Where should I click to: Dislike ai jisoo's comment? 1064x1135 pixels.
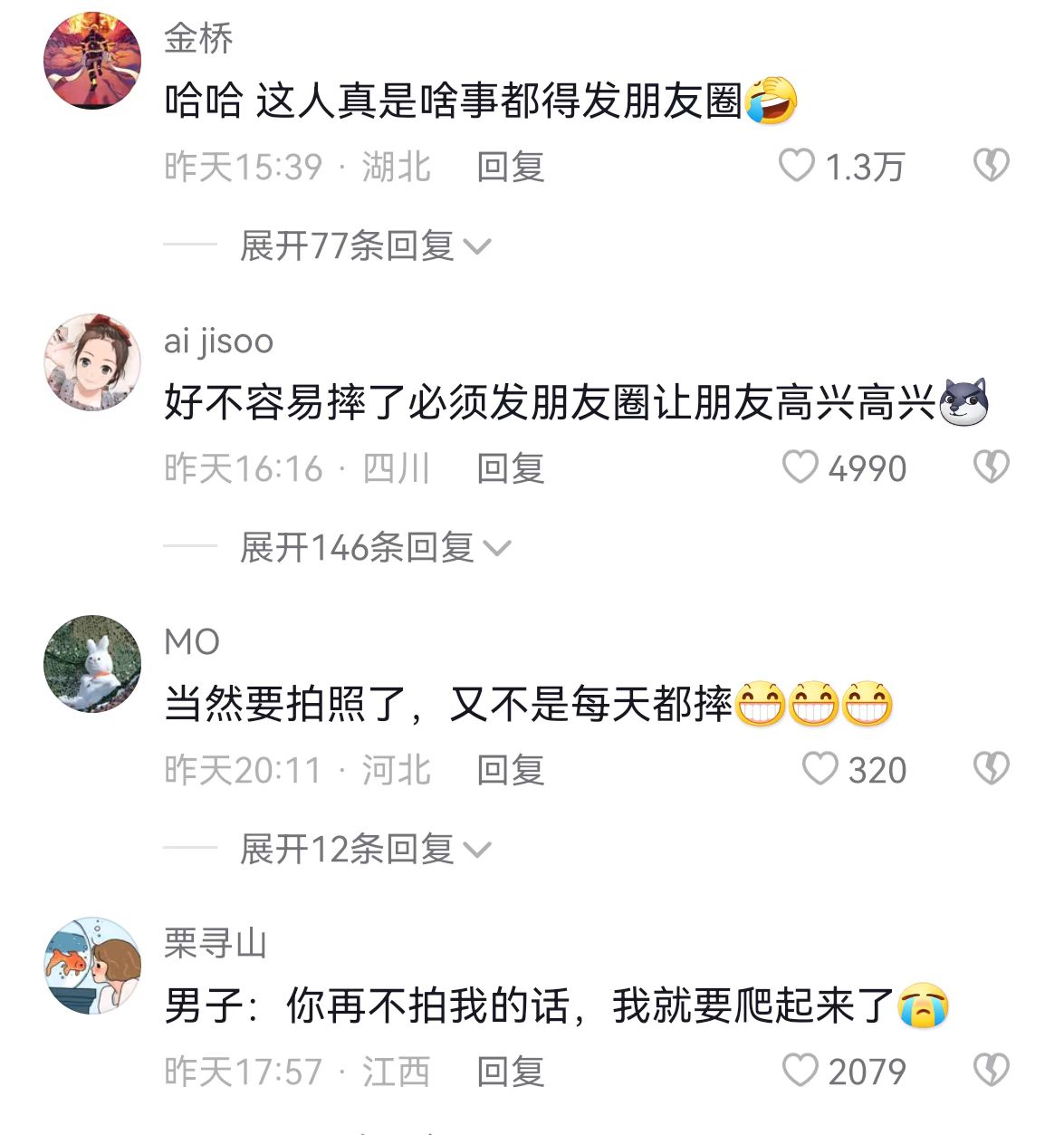click(991, 467)
